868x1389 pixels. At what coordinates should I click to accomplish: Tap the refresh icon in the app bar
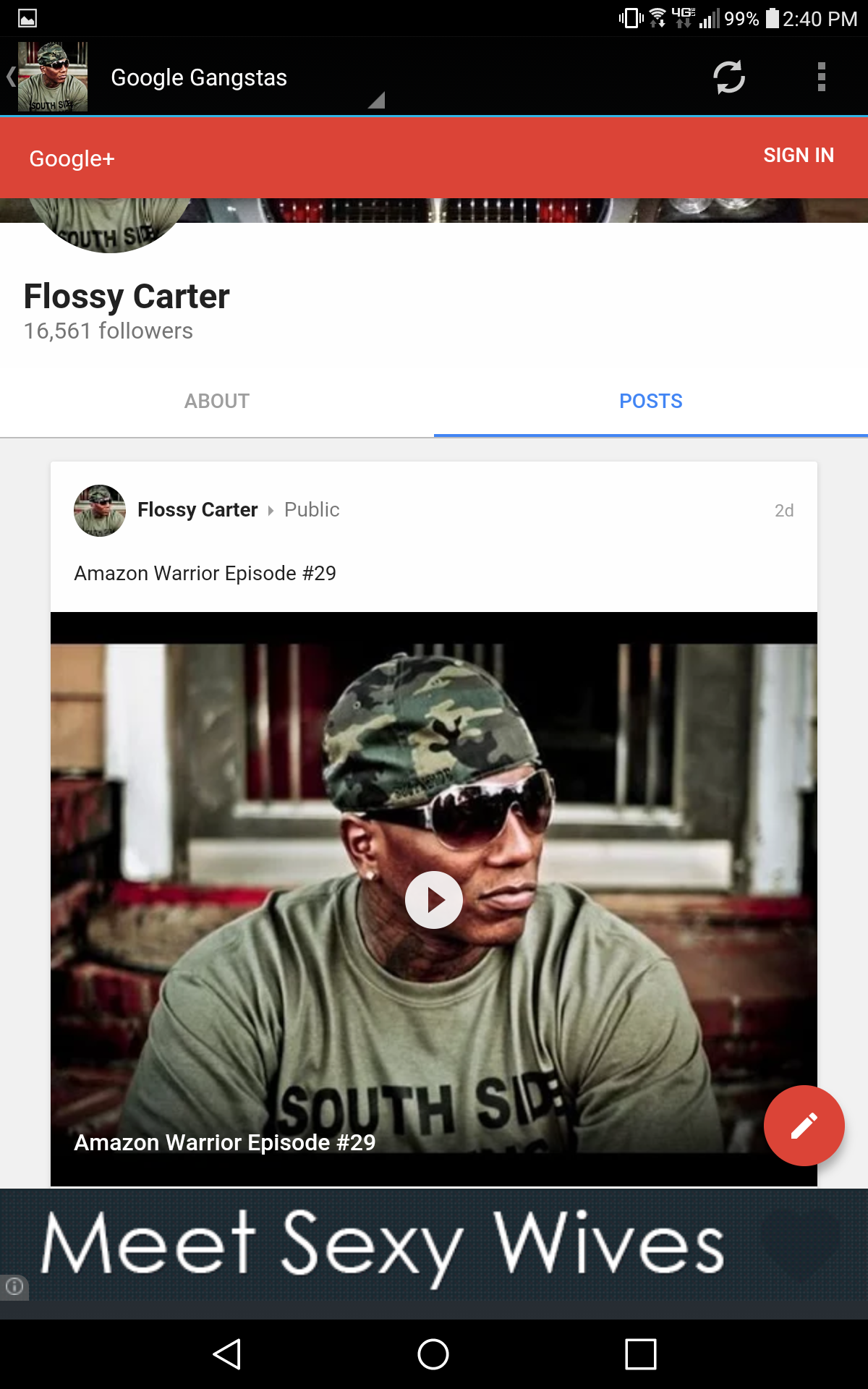click(728, 77)
